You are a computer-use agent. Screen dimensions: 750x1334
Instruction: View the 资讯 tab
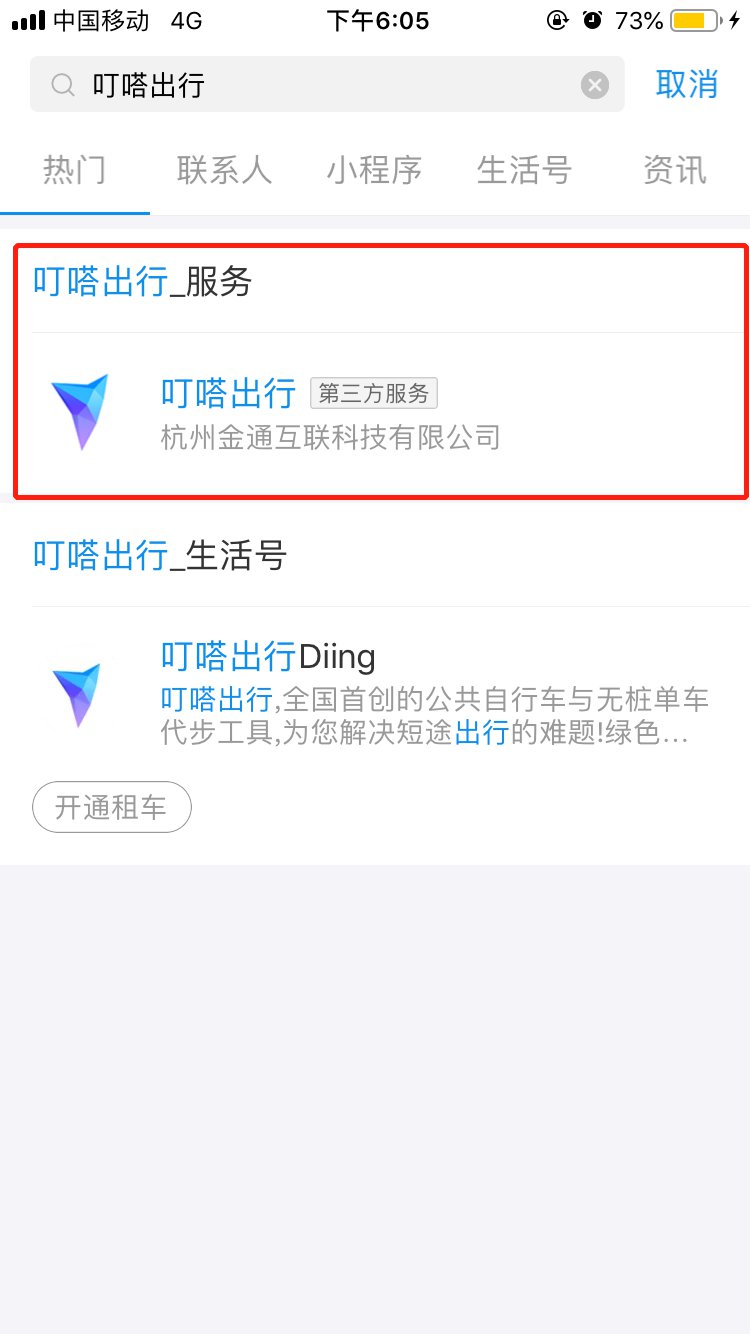(x=674, y=171)
